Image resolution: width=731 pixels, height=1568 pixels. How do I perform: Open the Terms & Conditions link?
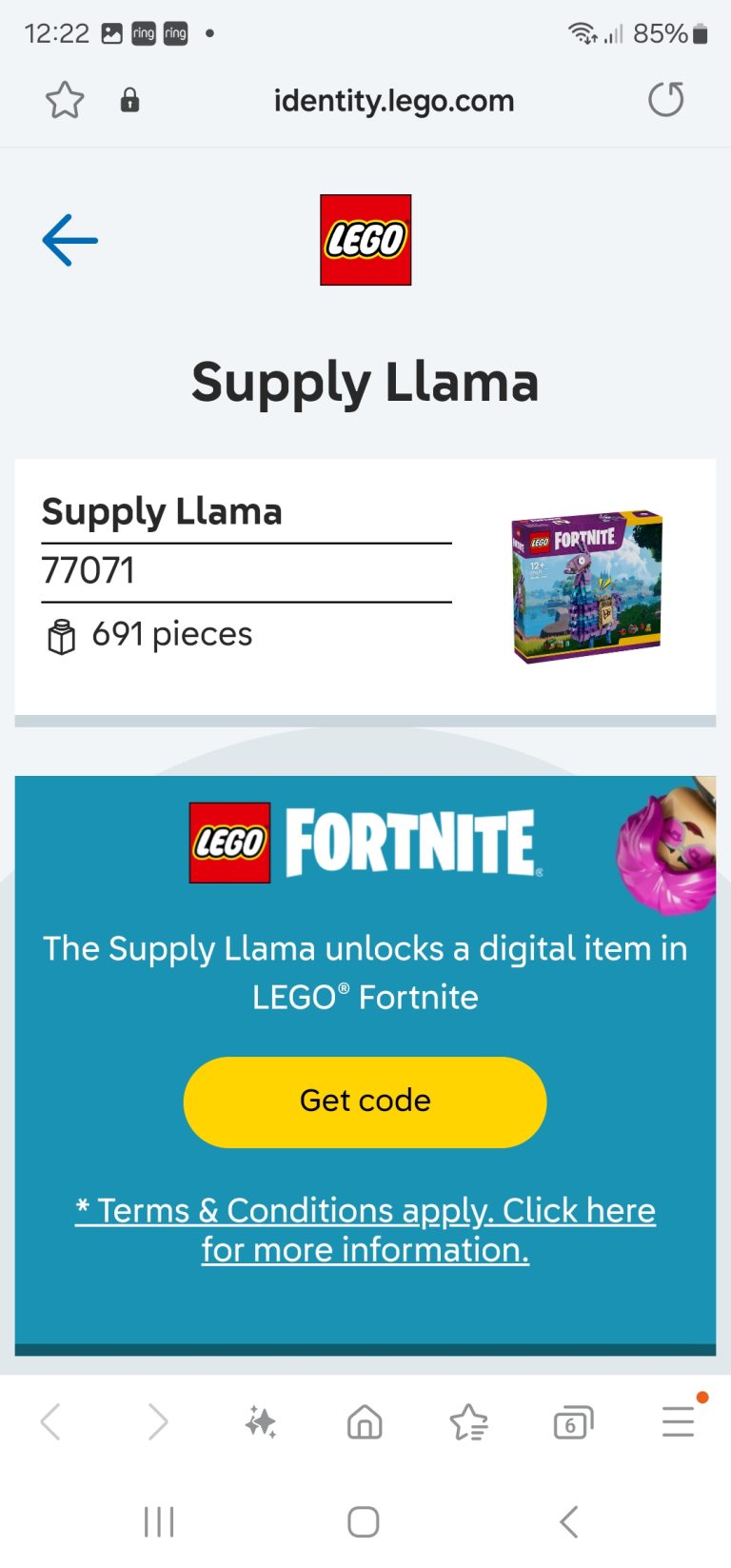point(365,1228)
